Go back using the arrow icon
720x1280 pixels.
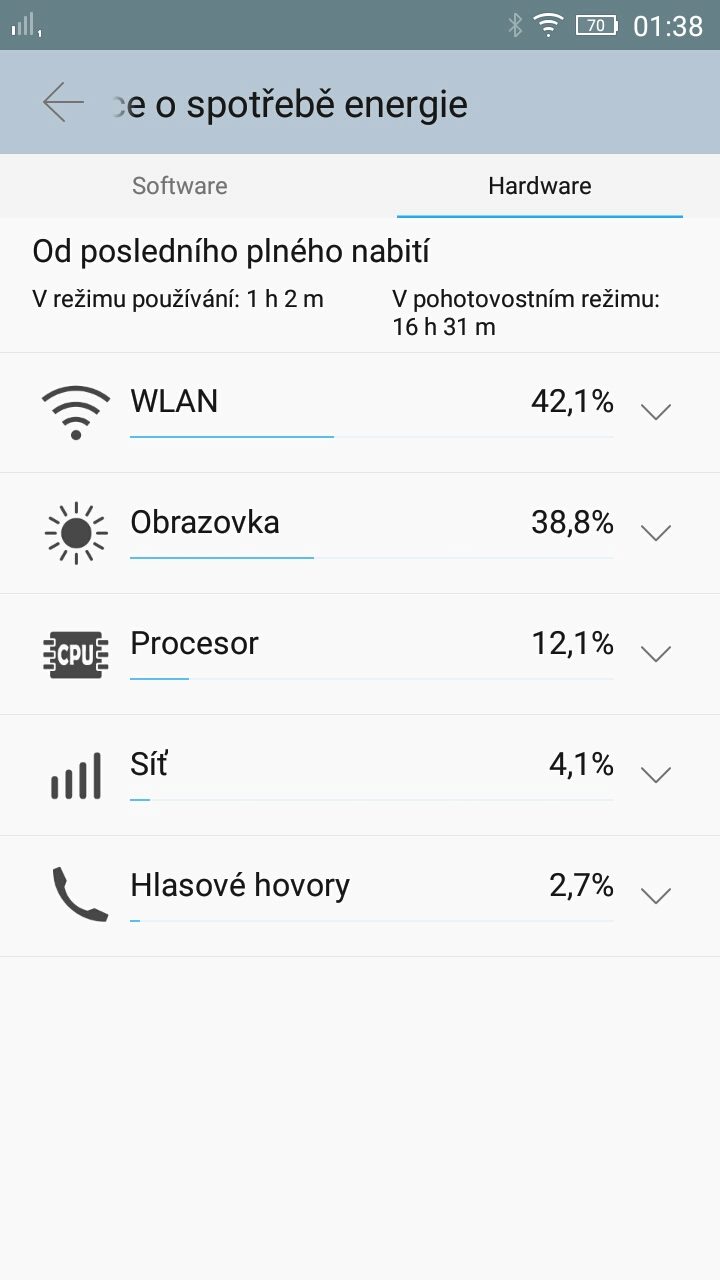coord(63,103)
